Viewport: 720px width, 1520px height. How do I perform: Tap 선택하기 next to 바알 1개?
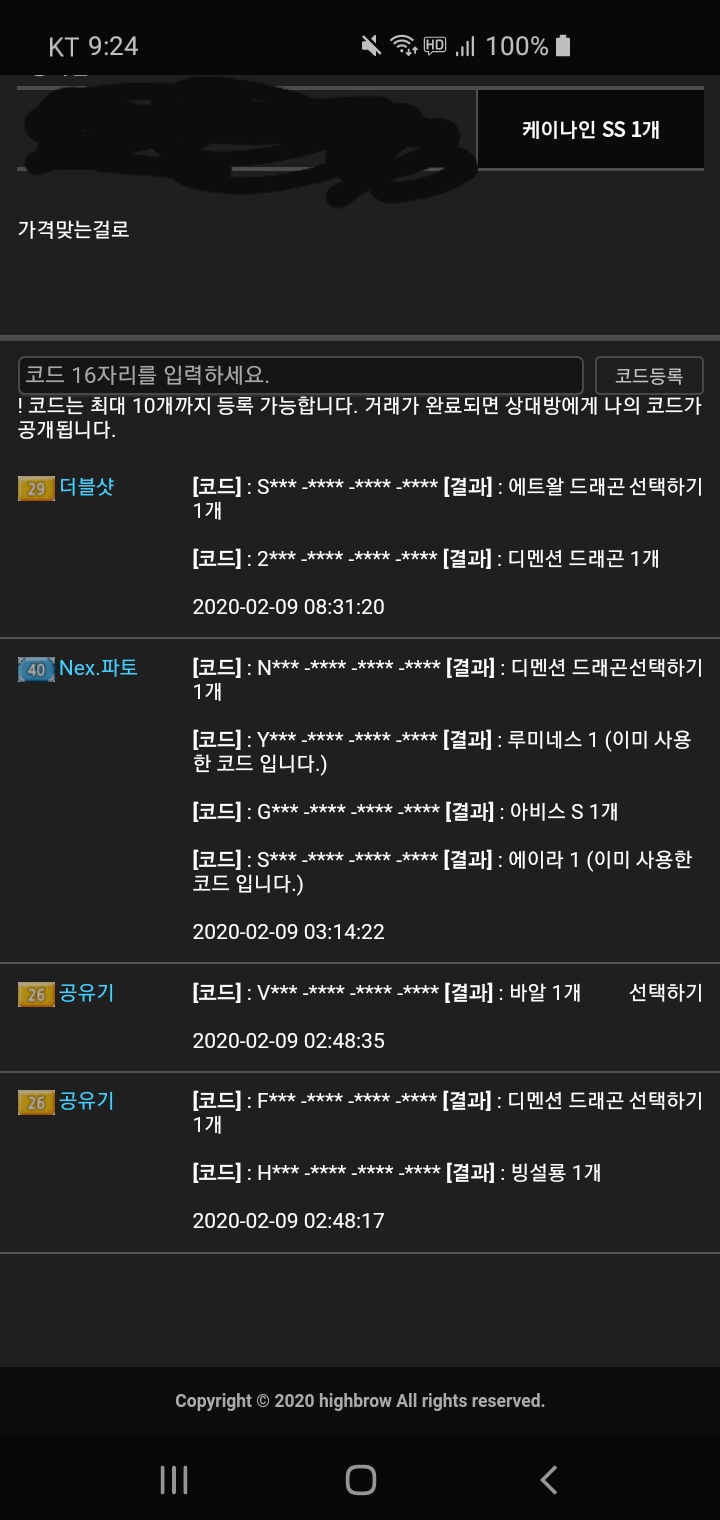coord(666,992)
